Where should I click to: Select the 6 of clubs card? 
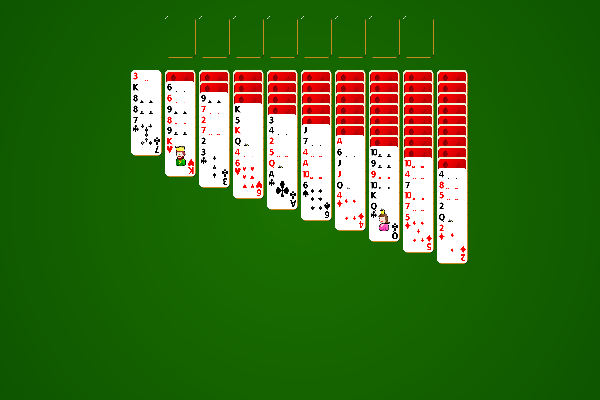(x=316, y=202)
